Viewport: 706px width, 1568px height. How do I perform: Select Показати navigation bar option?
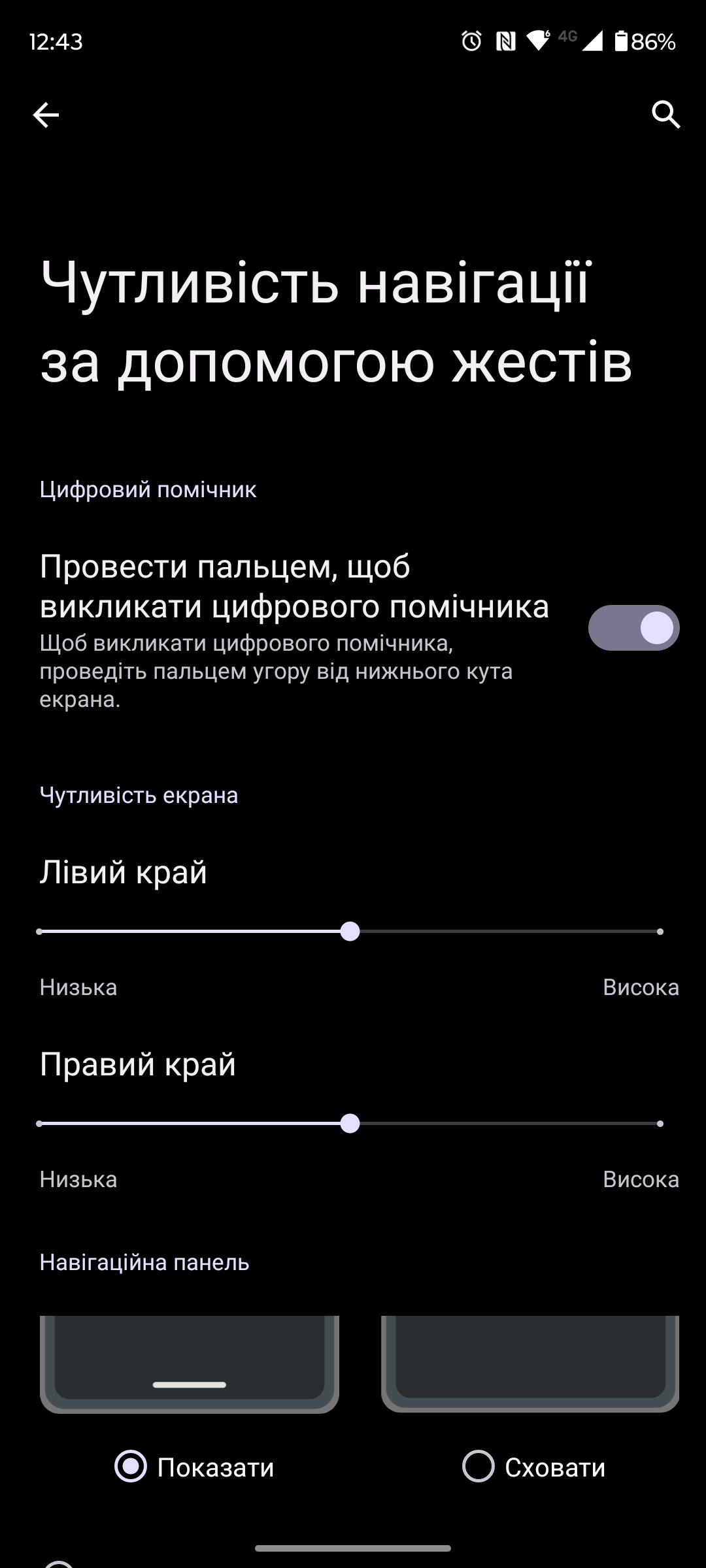click(131, 1467)
